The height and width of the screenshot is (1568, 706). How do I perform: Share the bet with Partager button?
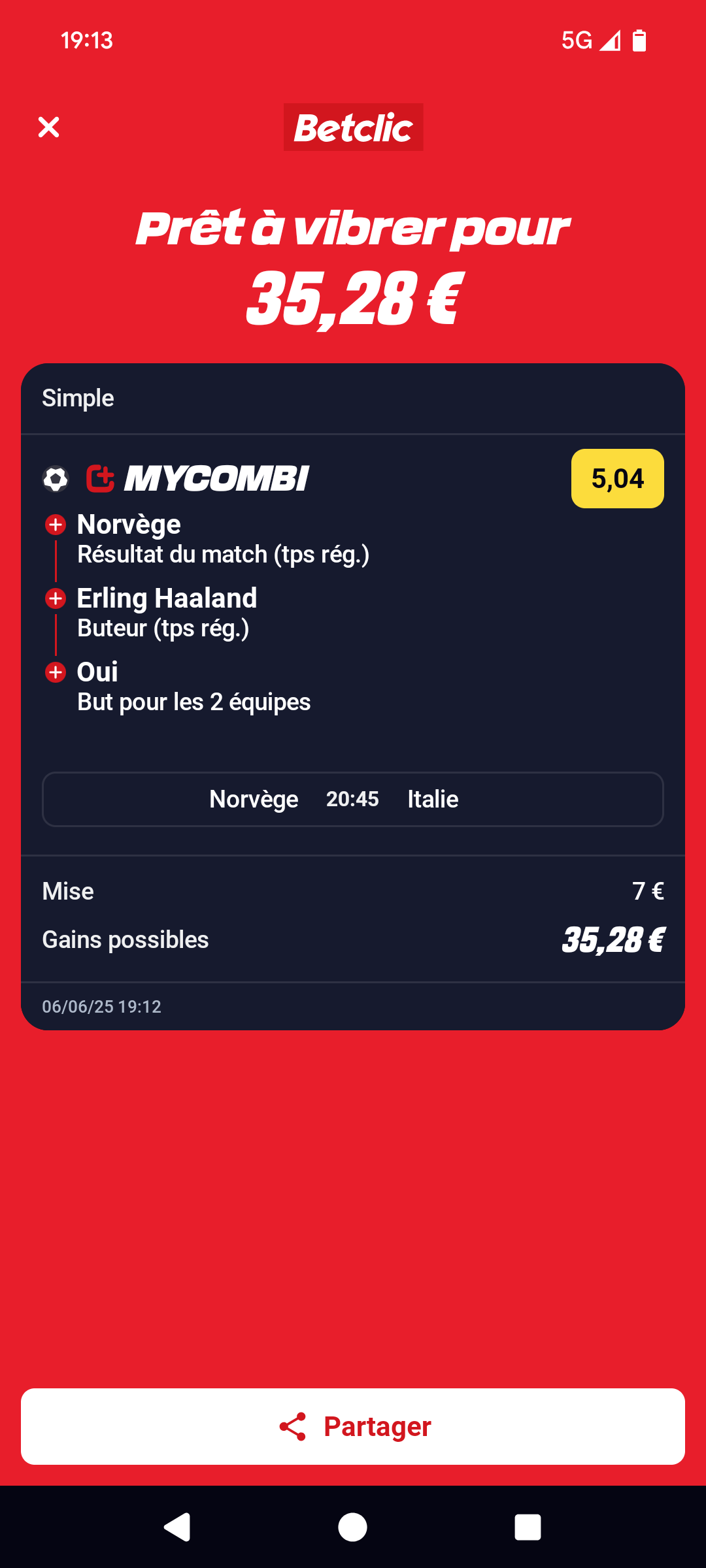click(x=353, y=1426)
